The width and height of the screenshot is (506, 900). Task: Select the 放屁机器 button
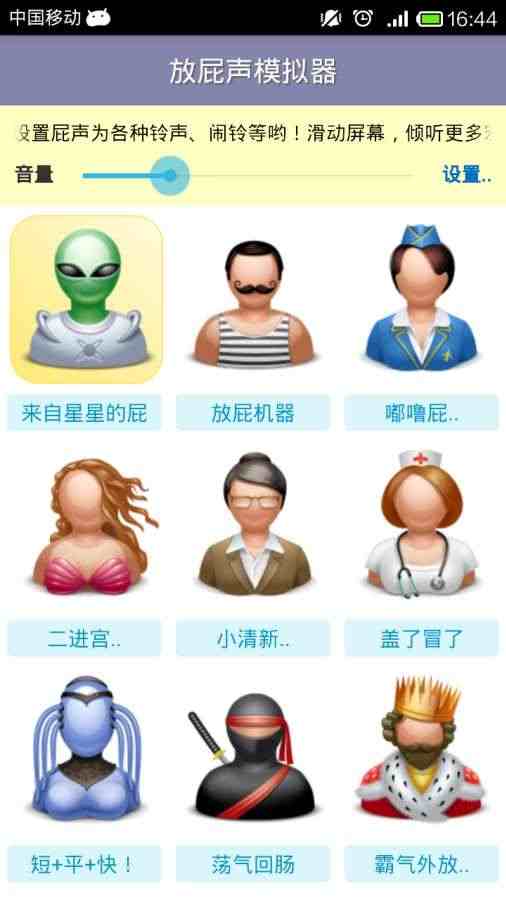[253, 413]
